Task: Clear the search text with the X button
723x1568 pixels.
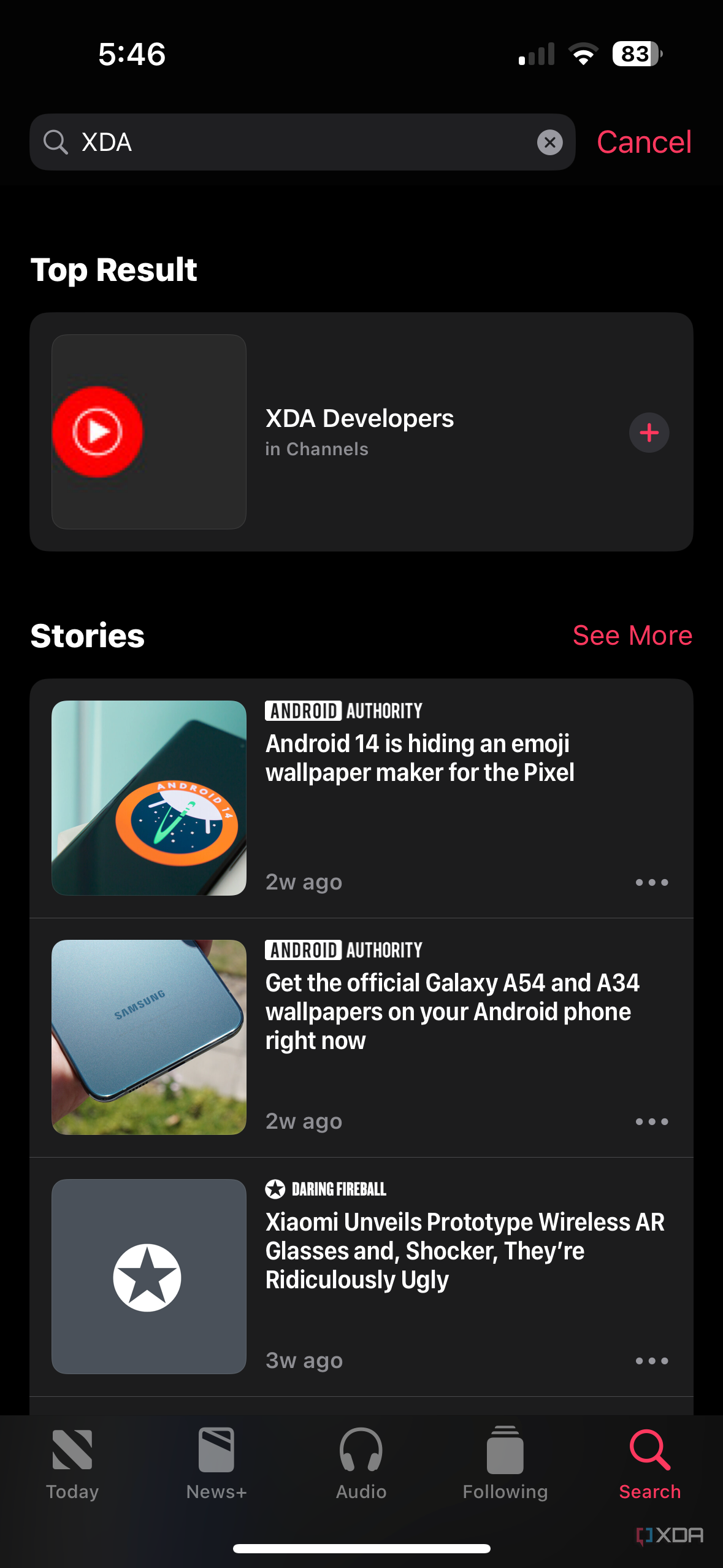Action: (550, 142)
